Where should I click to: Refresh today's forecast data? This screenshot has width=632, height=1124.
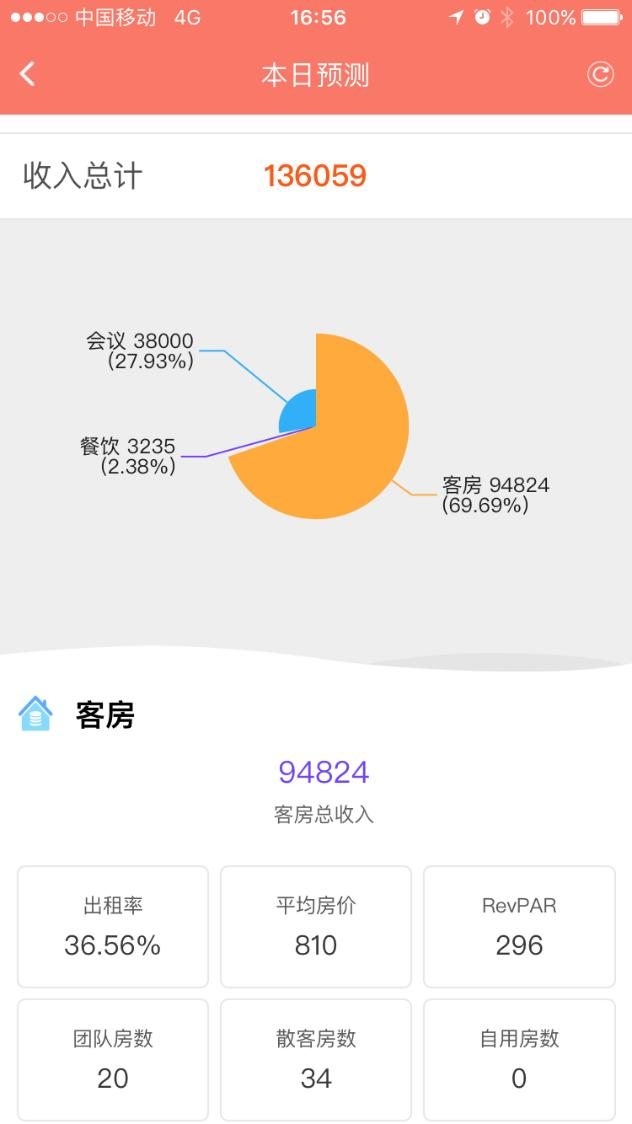600,75
